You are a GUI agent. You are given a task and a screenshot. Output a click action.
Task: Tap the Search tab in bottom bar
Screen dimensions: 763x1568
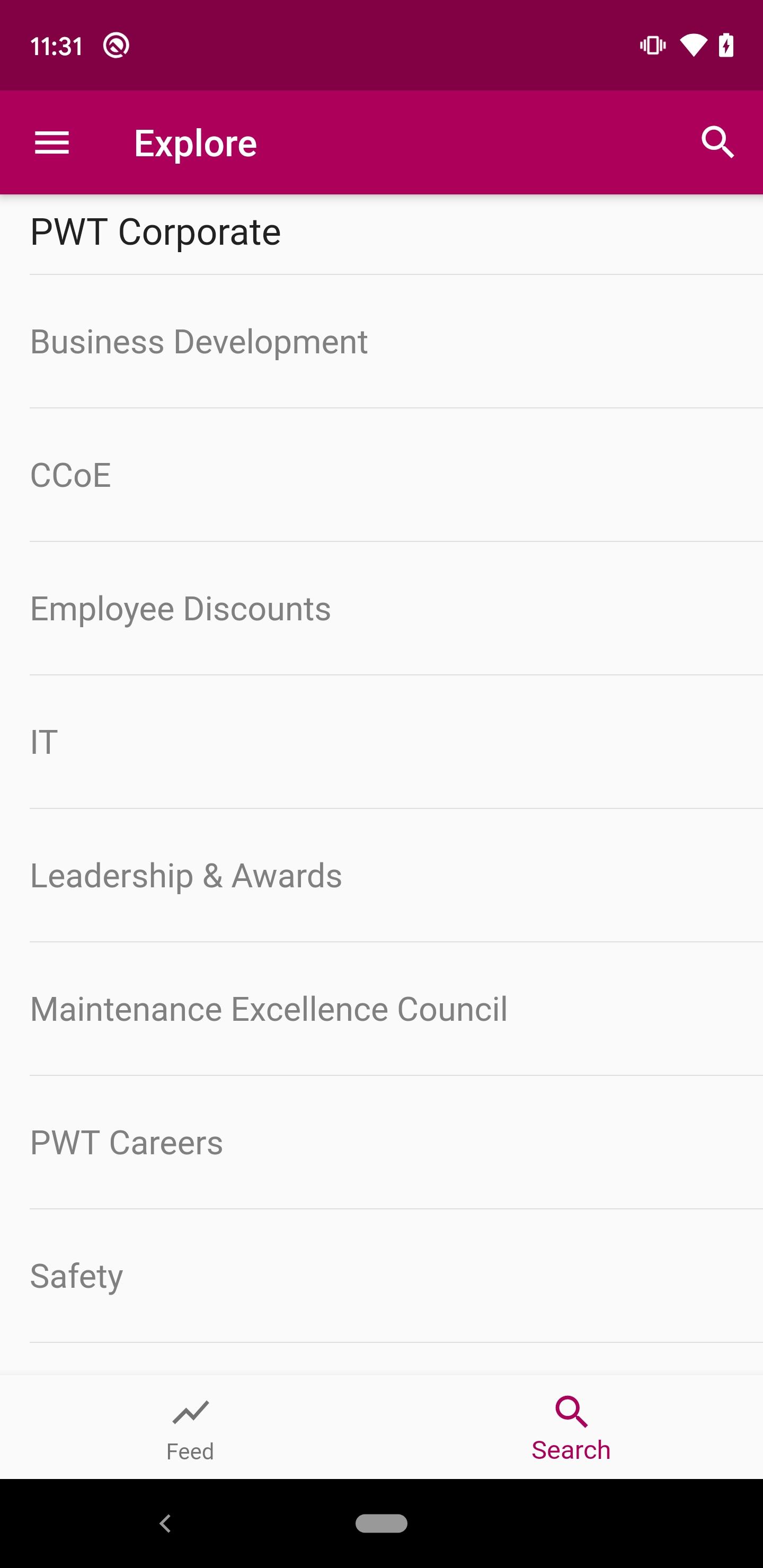(572, 1428)
